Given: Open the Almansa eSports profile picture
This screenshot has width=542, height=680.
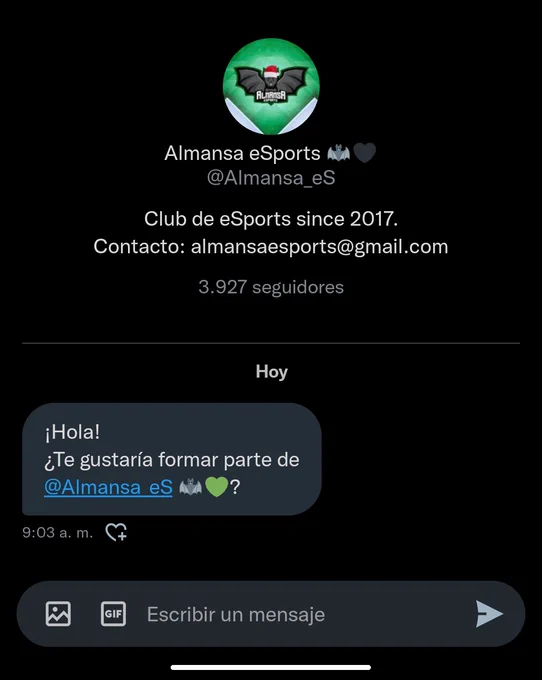Looking at the screenshot, I should [271, 87].
